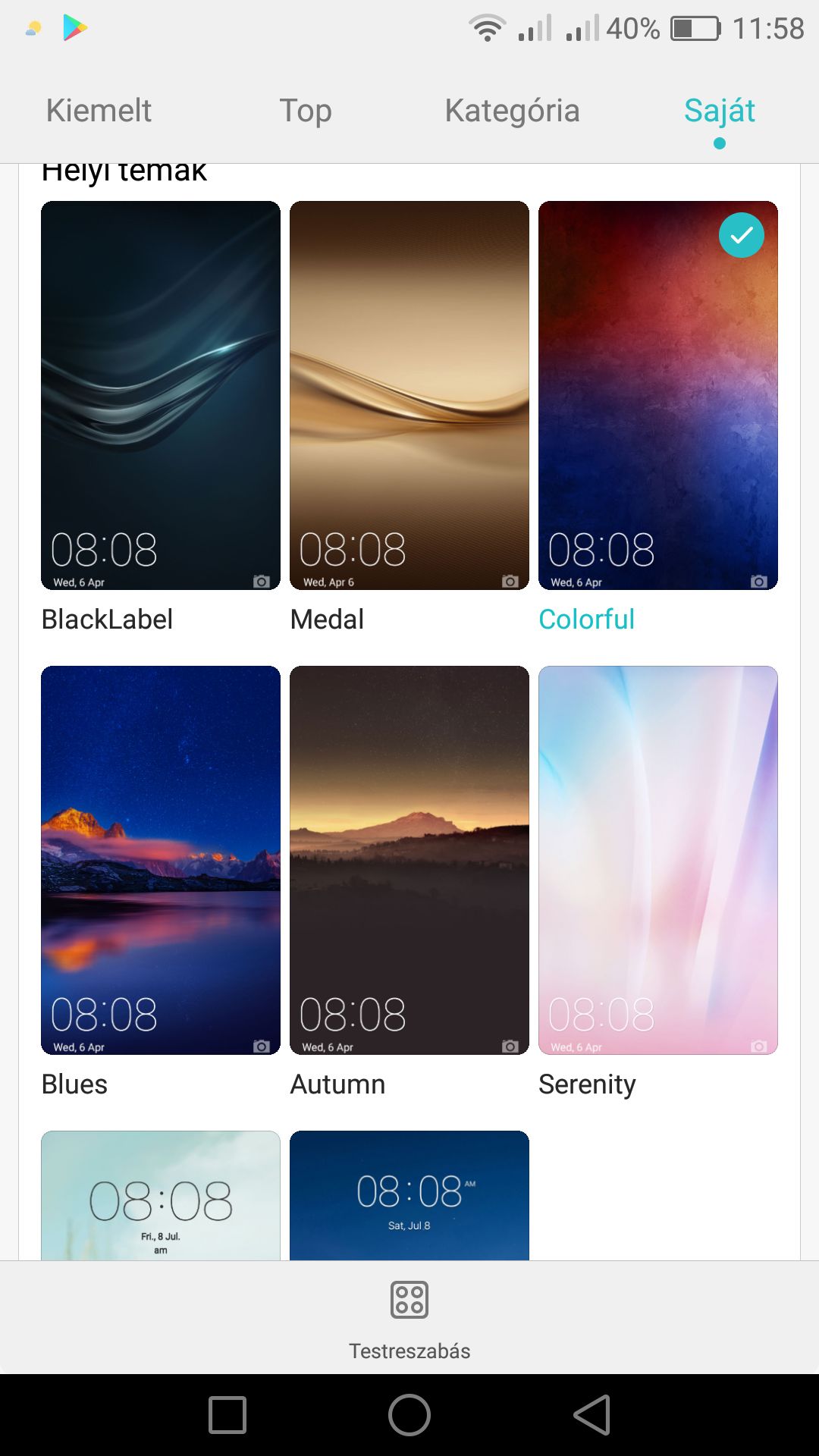Go back with the system back button

click(x=592, y=1415)
